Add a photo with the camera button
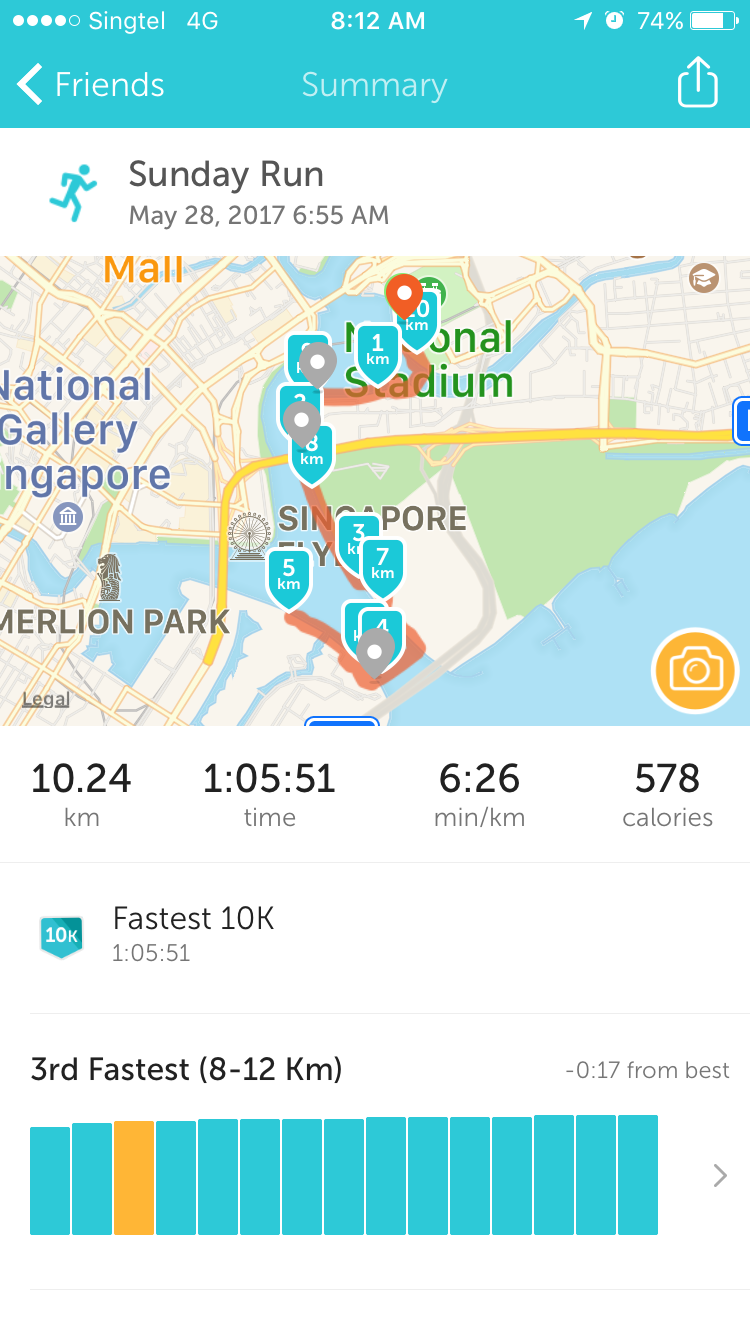750x1334 pixels. click(x=695, y=670)
